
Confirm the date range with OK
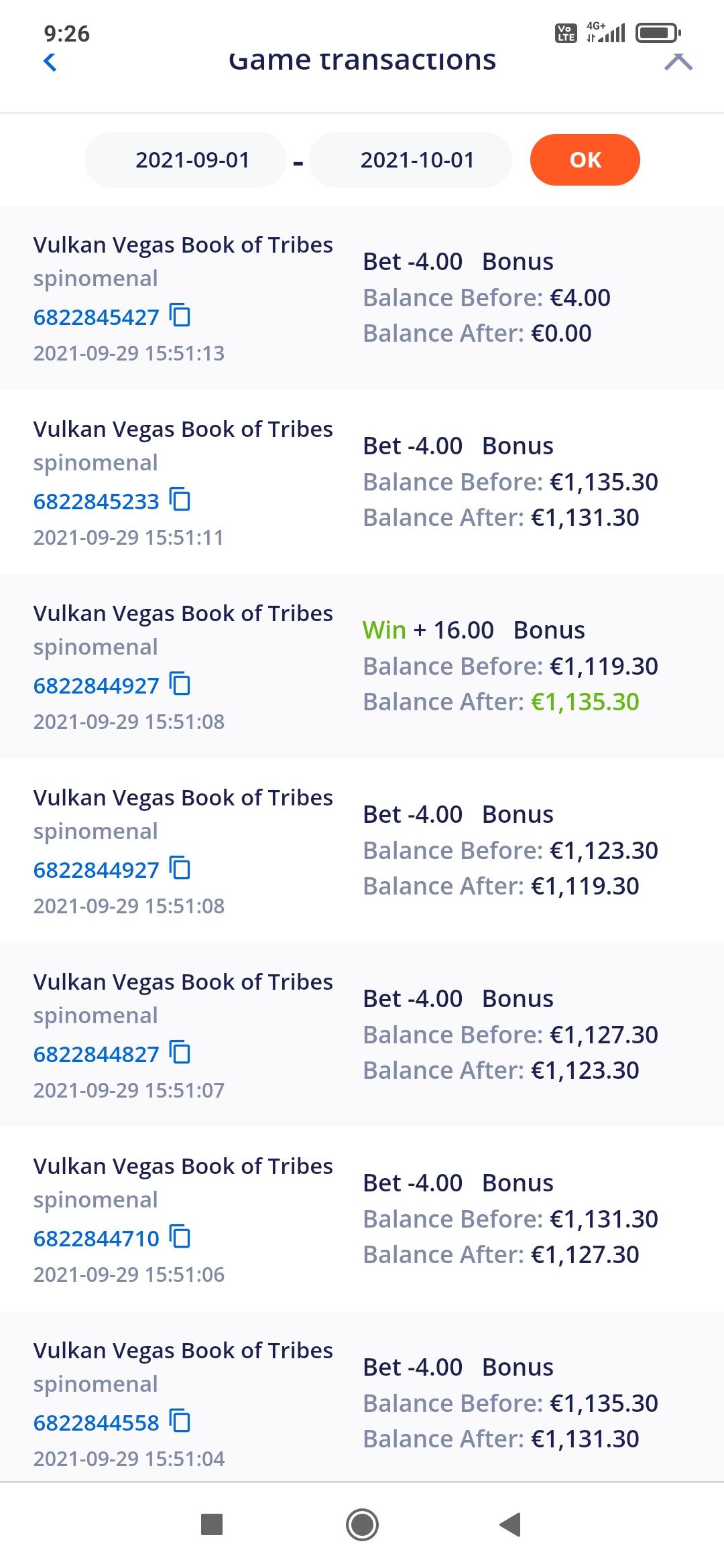[585, 160]
